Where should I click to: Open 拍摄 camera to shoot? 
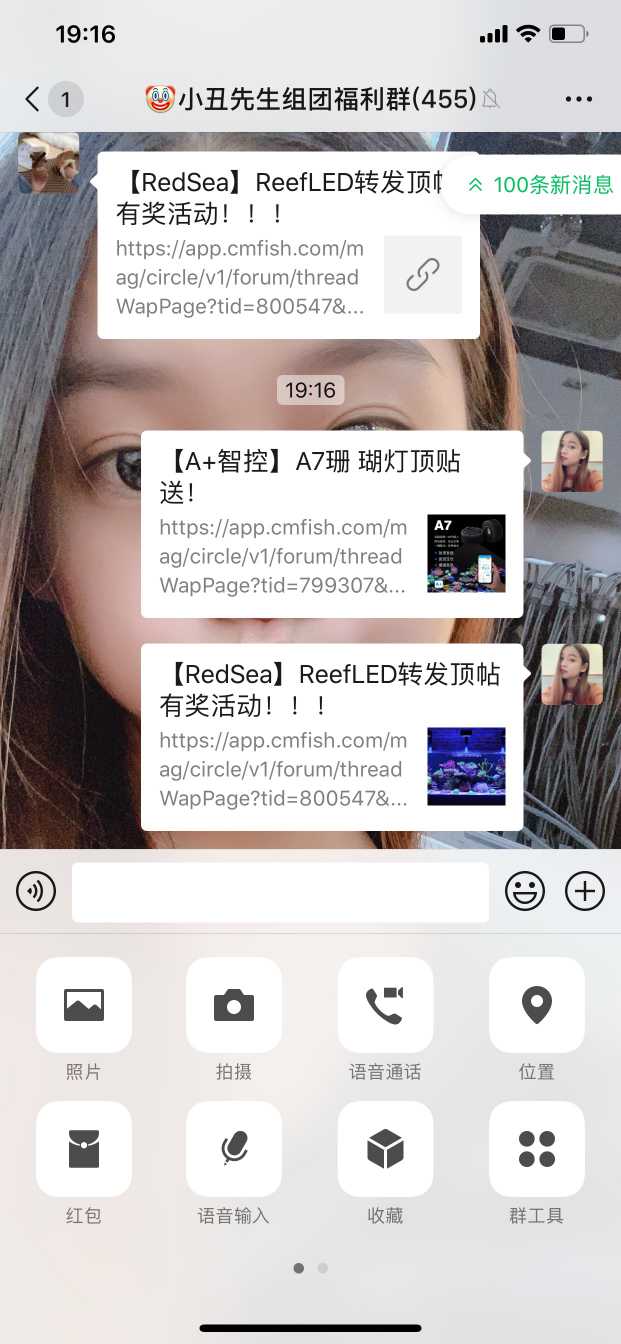tap(234, 1005)
